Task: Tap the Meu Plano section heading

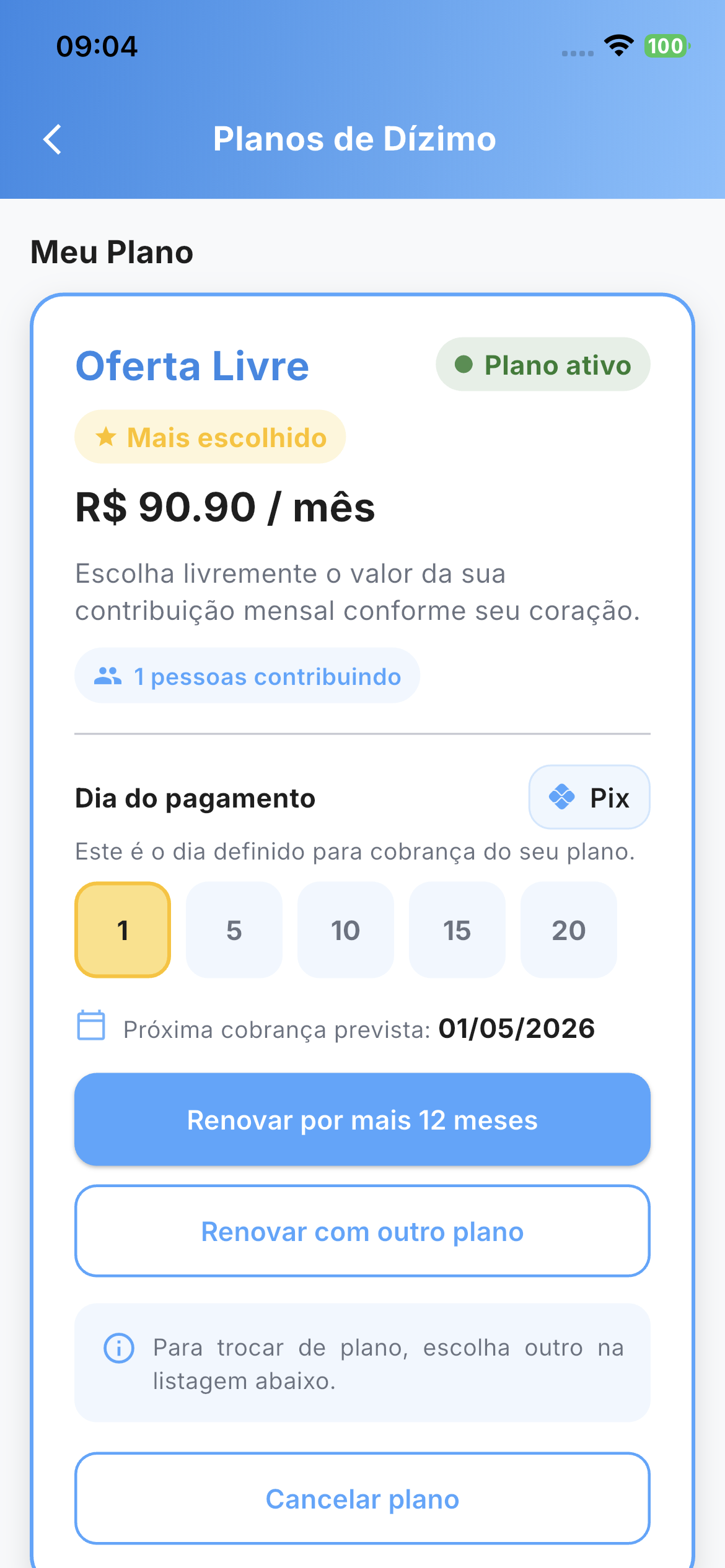Action: (112, 251)
